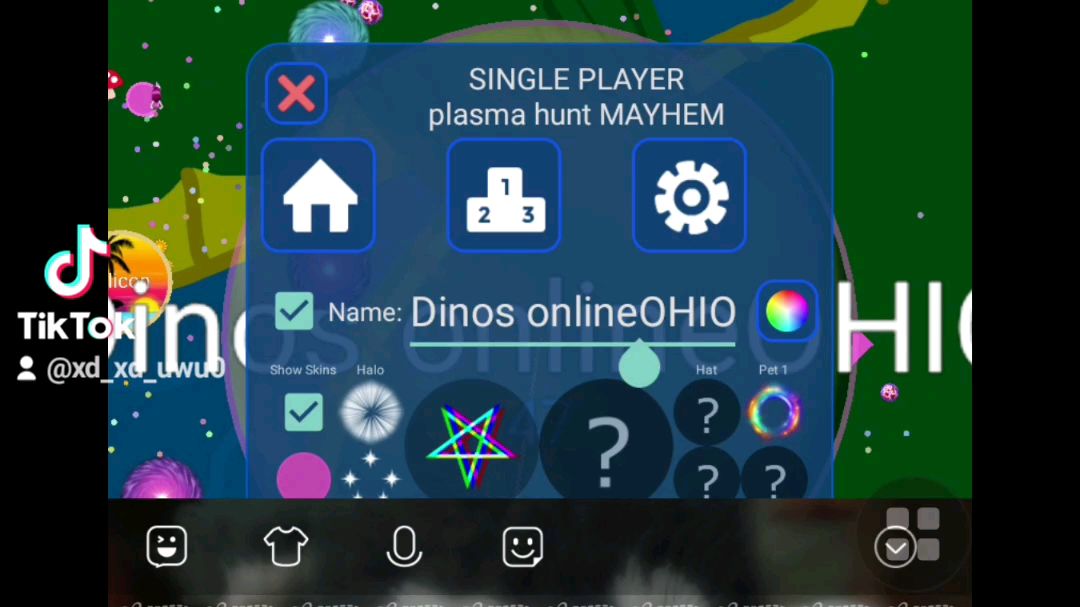Screen dimensions: 1080x607
Task: Select the rainbow star skin
Action: 471,445
